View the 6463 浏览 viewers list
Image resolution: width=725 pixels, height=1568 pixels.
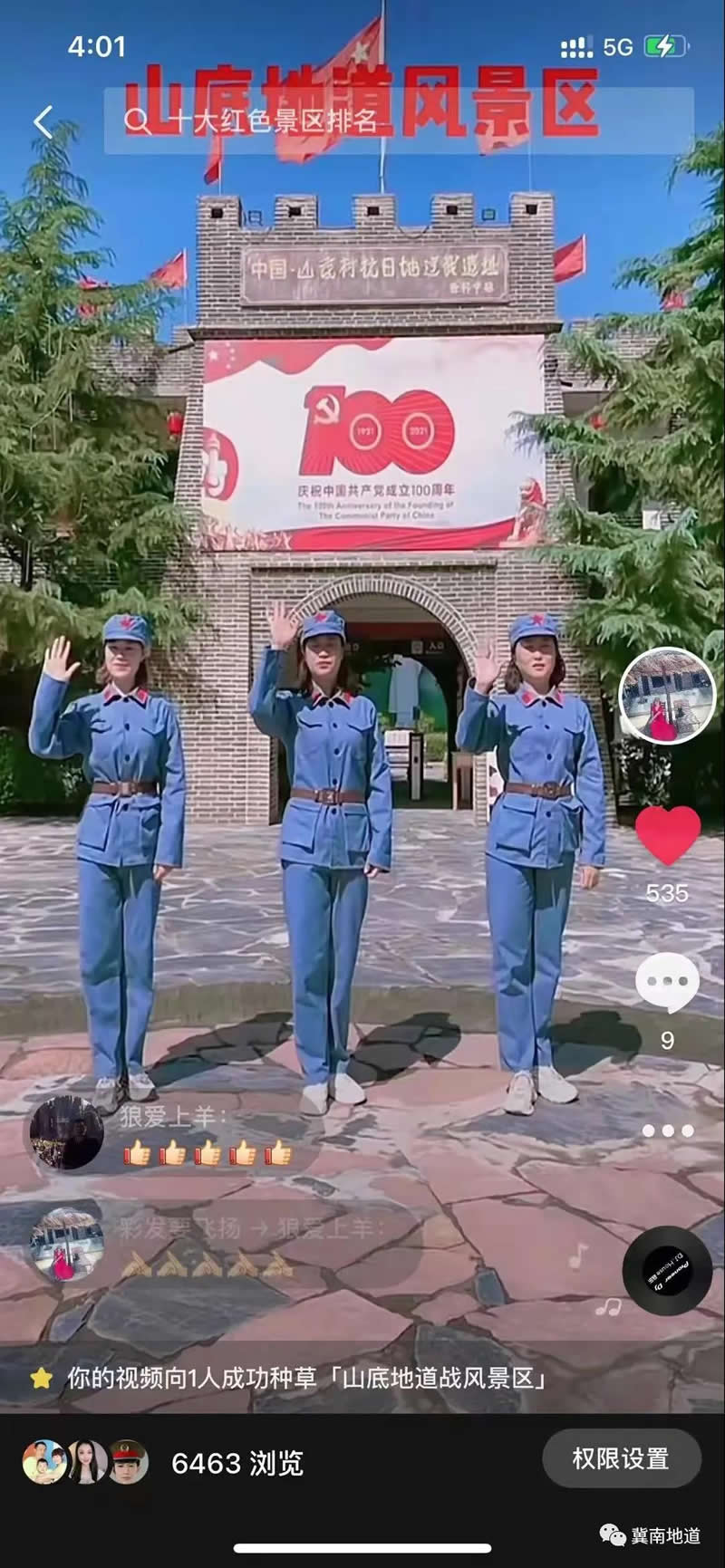point(237,1463)
